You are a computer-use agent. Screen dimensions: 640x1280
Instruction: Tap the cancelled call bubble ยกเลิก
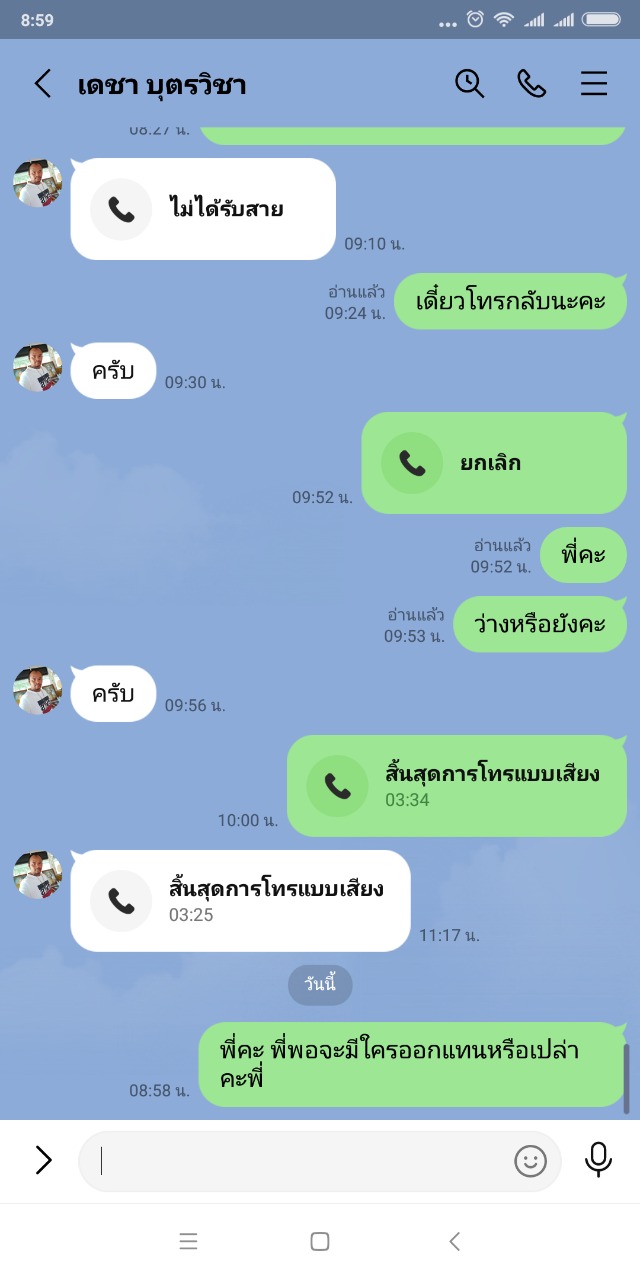coord(492,463)
